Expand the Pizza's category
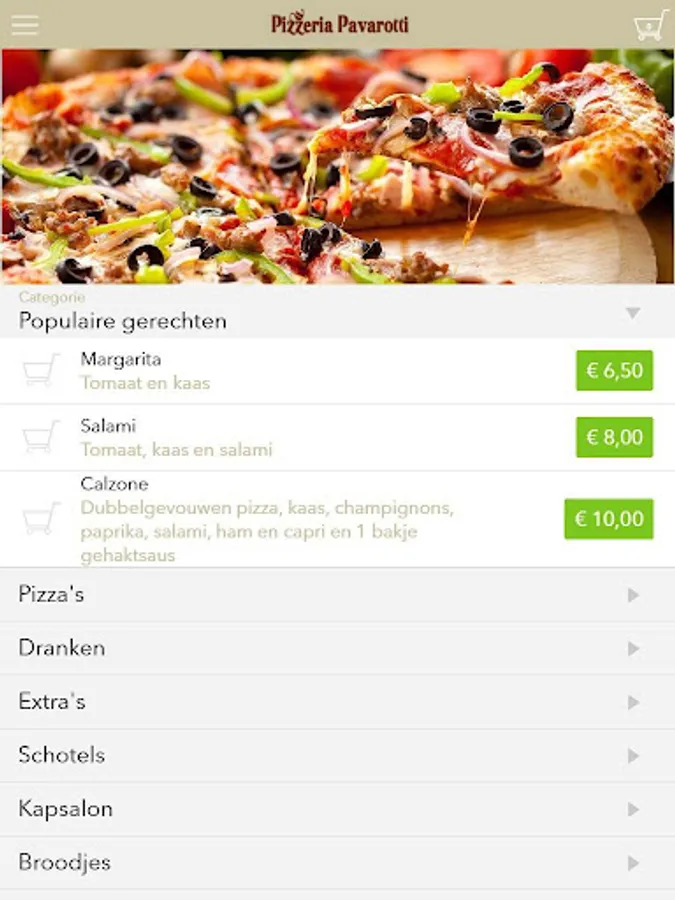Viewport: 675px width, 900px height. [x=337, y=595]
